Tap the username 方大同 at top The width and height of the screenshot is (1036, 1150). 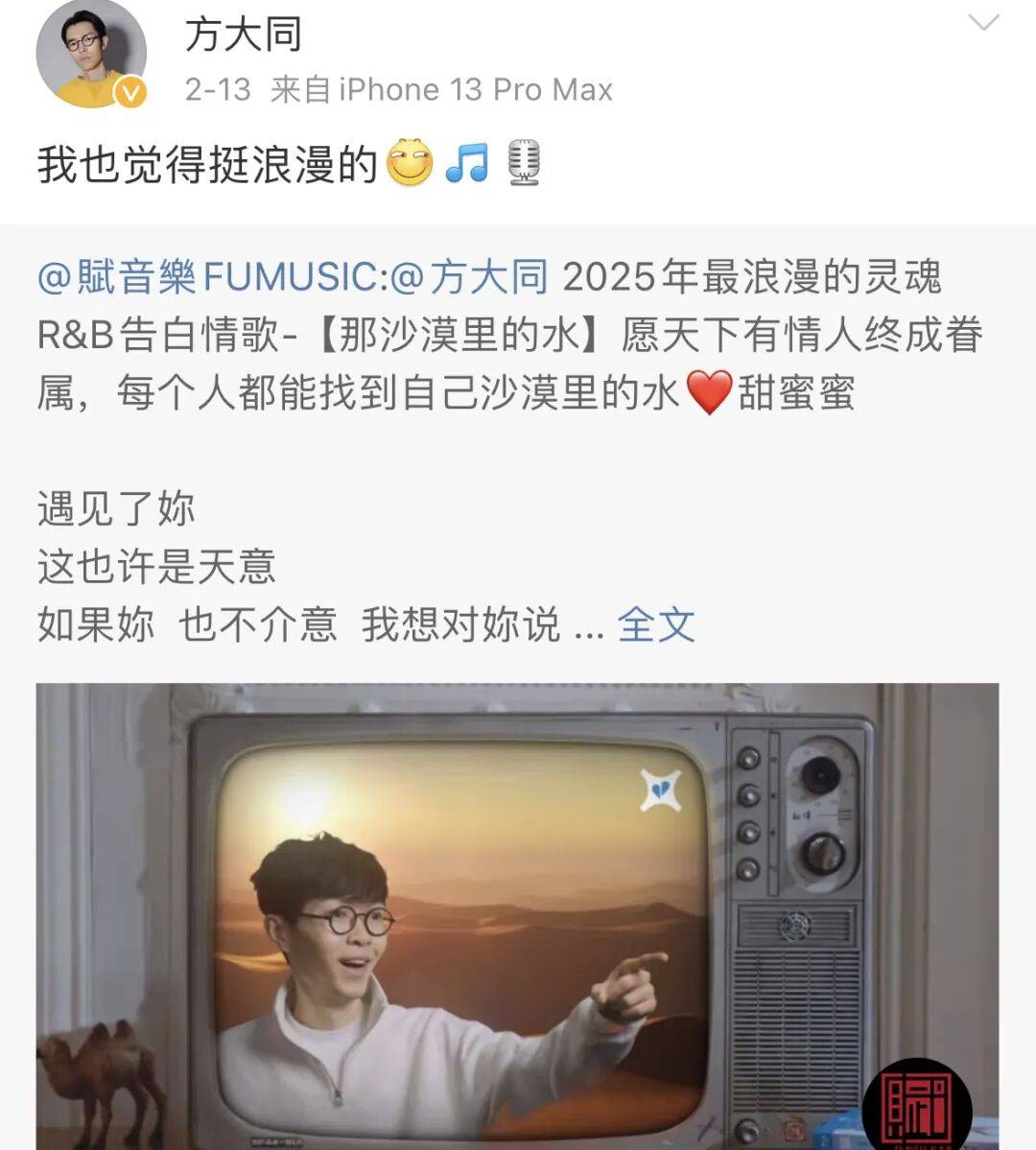tap(243, 35)
